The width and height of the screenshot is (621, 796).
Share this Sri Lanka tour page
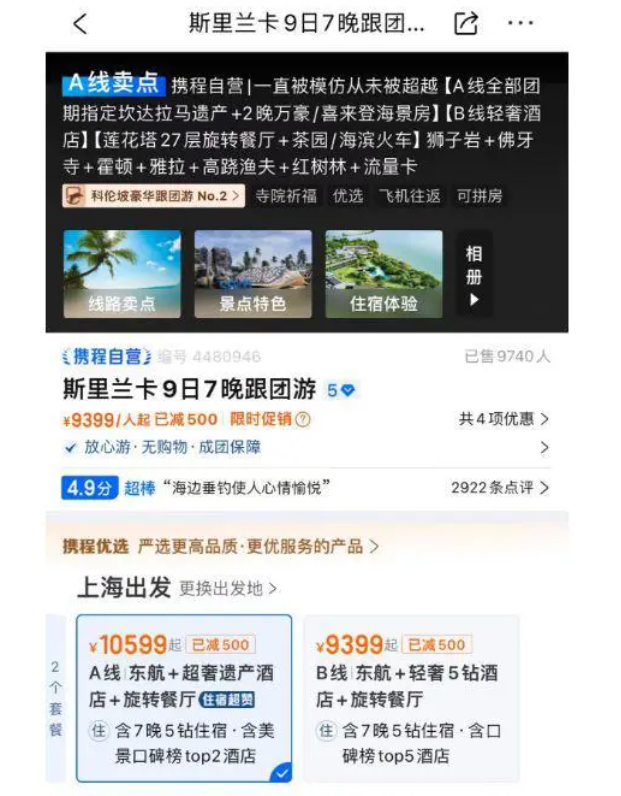click(465, 24)
